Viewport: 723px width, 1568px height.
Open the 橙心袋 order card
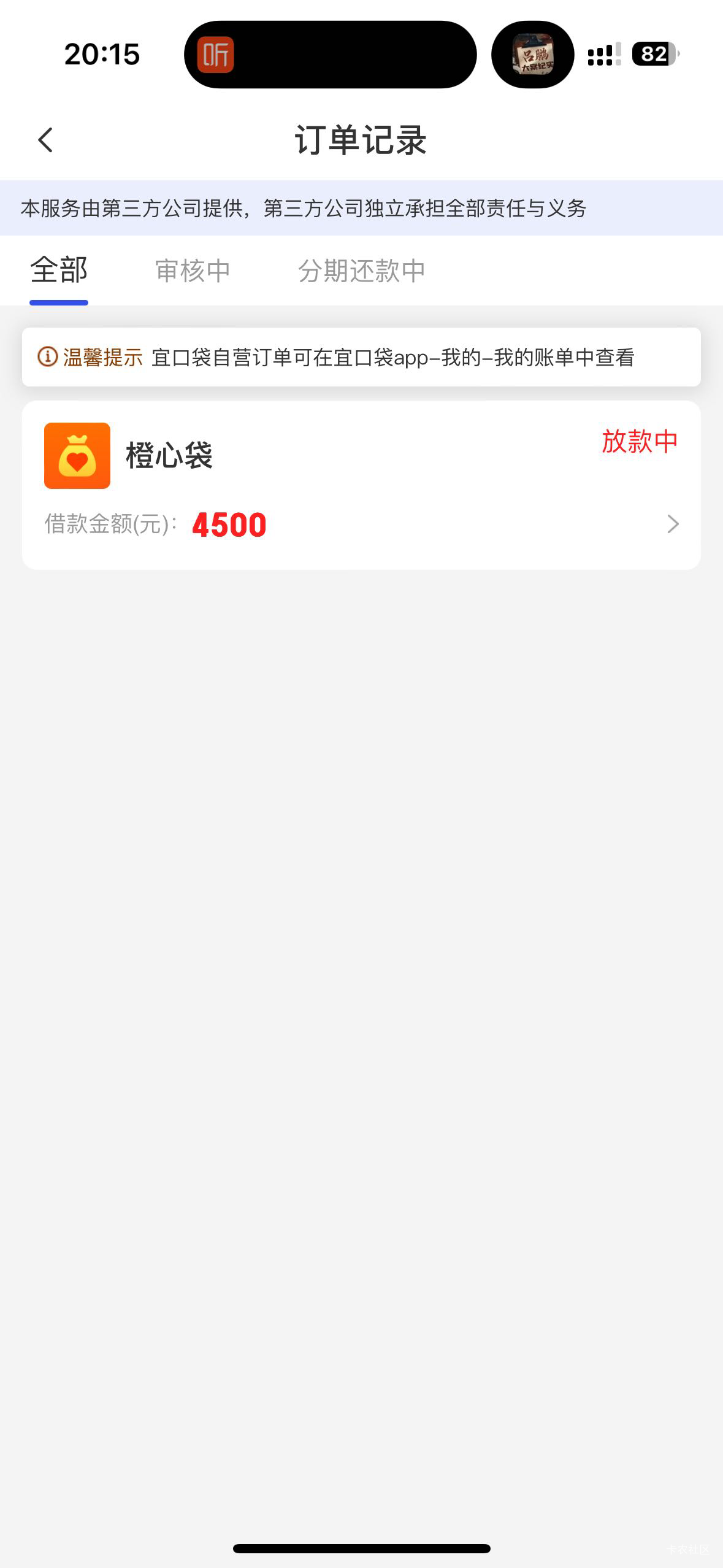[x=361, y=485]
